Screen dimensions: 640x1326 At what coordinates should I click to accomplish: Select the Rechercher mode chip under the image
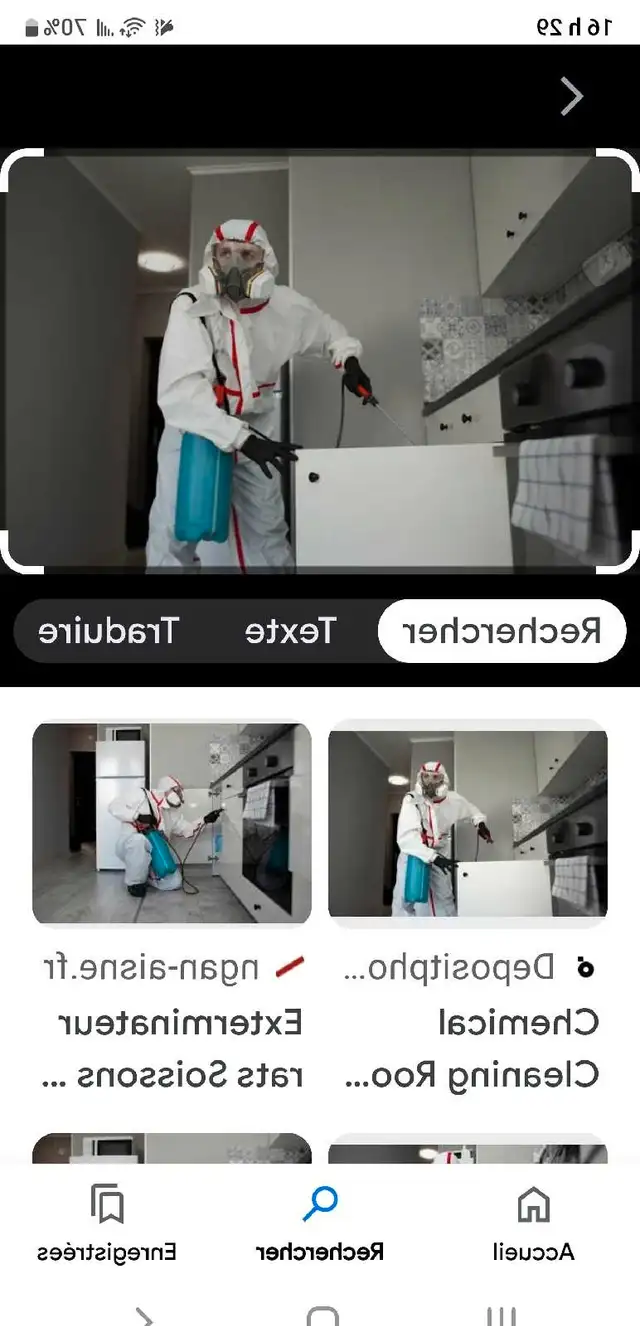click(x=502, y=631)
